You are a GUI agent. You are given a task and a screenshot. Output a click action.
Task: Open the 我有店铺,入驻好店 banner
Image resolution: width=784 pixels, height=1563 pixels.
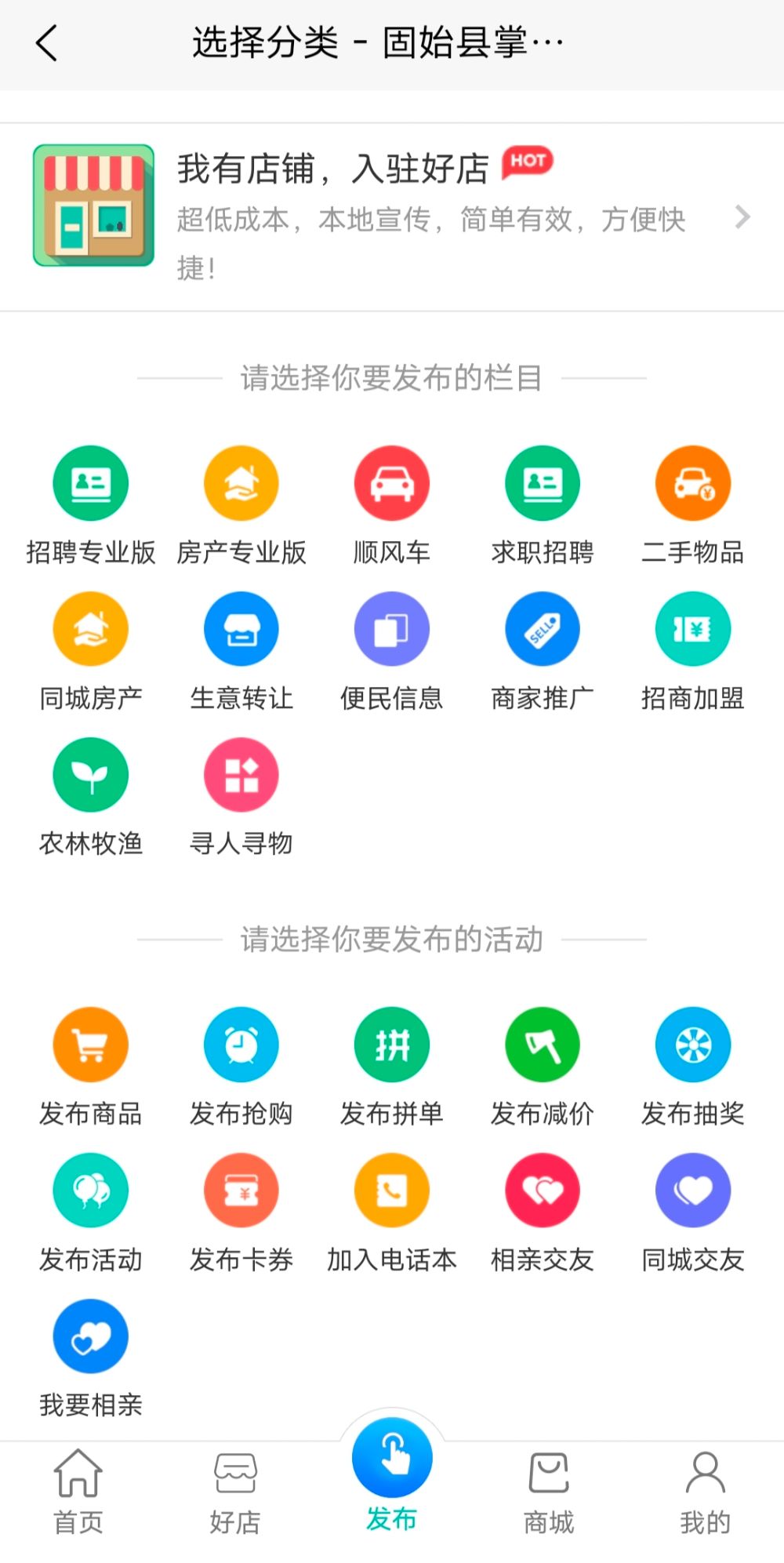point(392,216)
